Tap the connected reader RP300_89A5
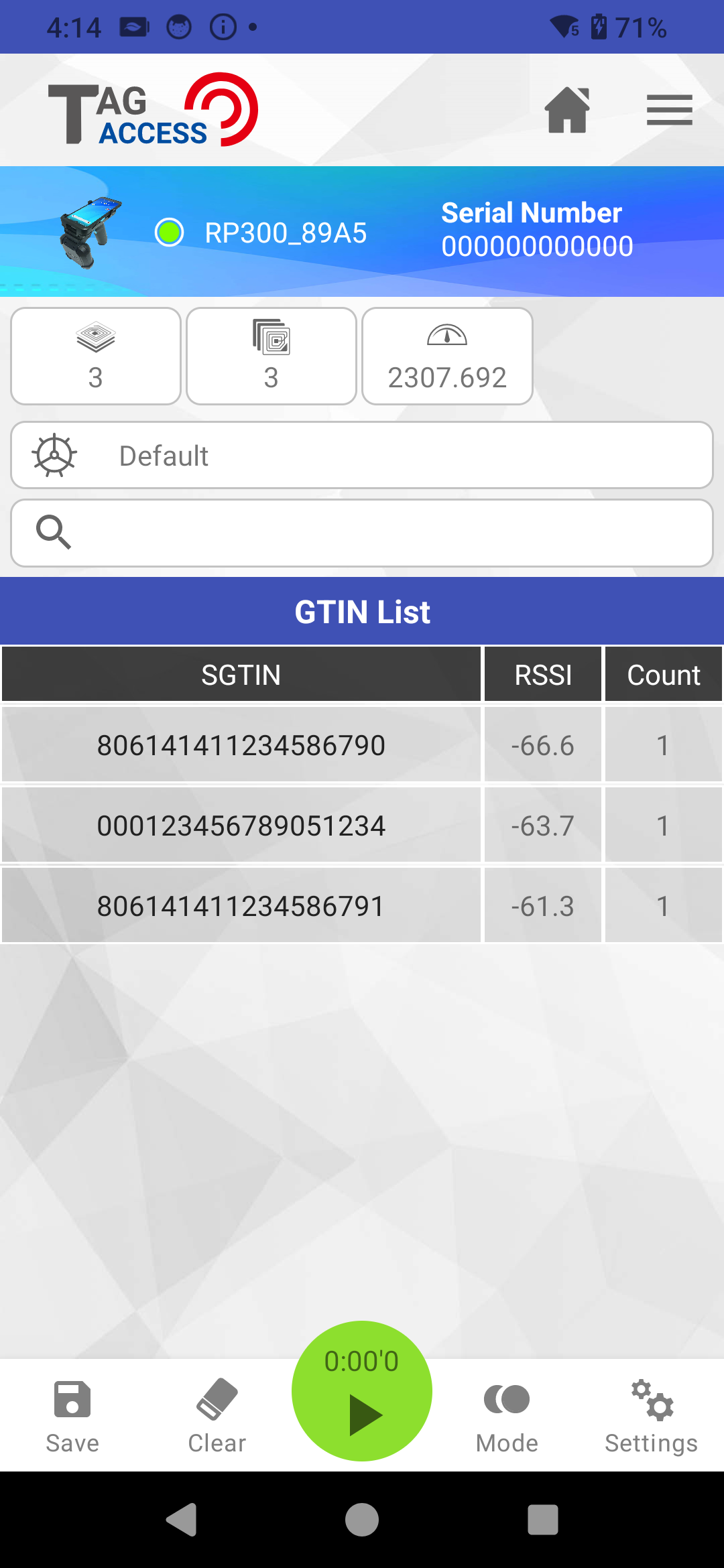 pos(286,233)
